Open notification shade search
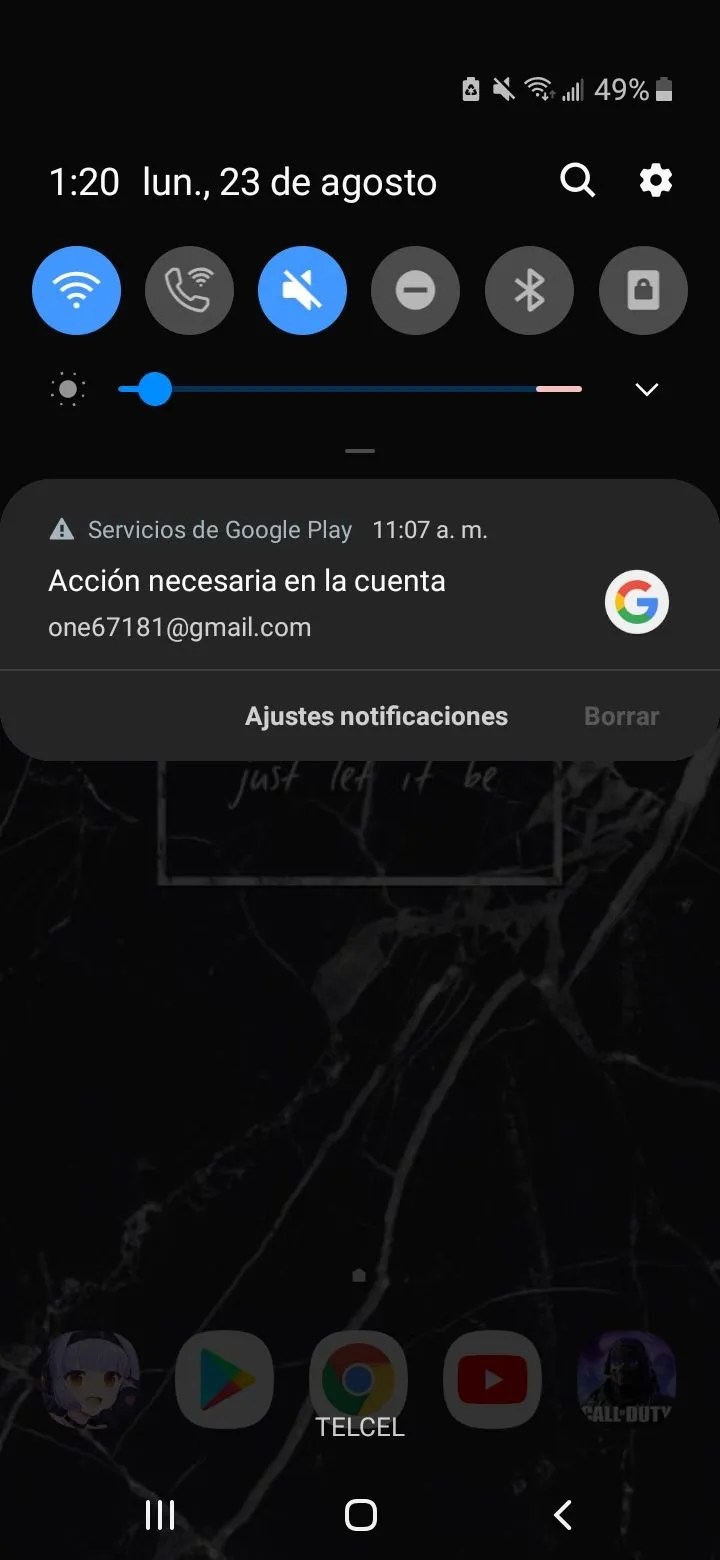The height and width of the screenshot is (1560, 720). 578,181
